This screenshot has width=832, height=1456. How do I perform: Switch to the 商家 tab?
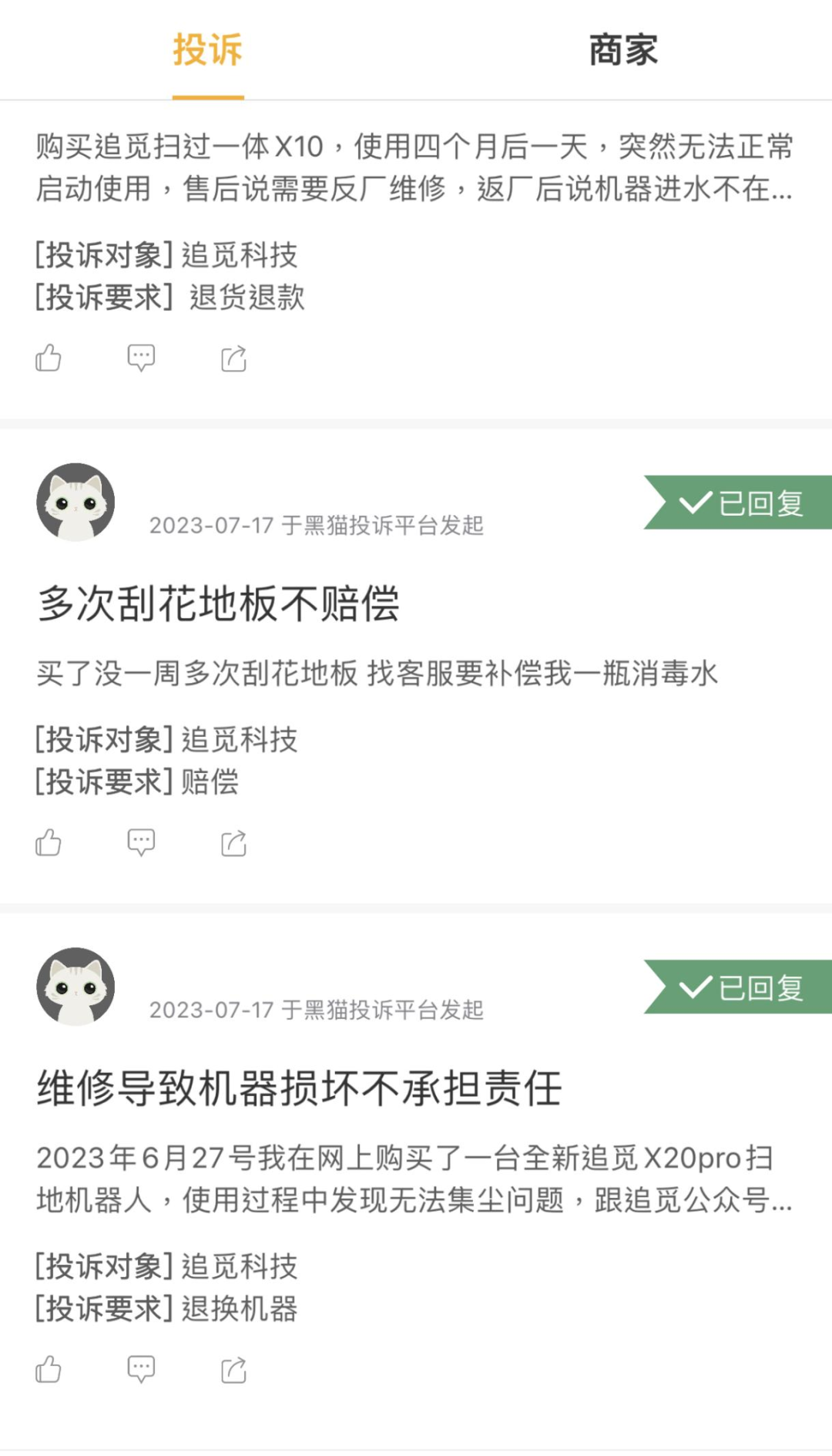tap(623, 51)
